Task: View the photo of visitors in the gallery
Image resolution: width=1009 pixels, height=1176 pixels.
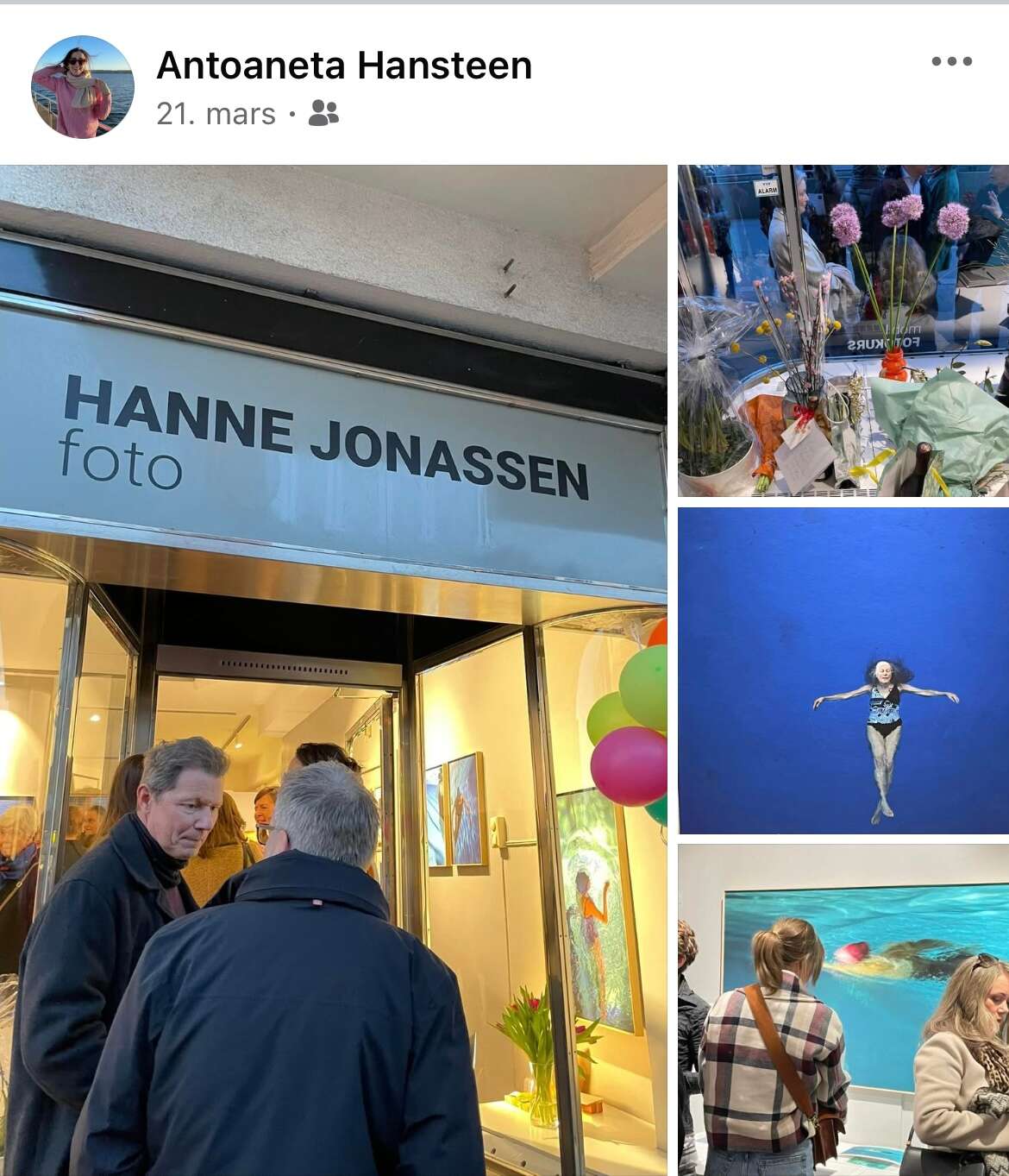Action: [x=843, y=1009]
